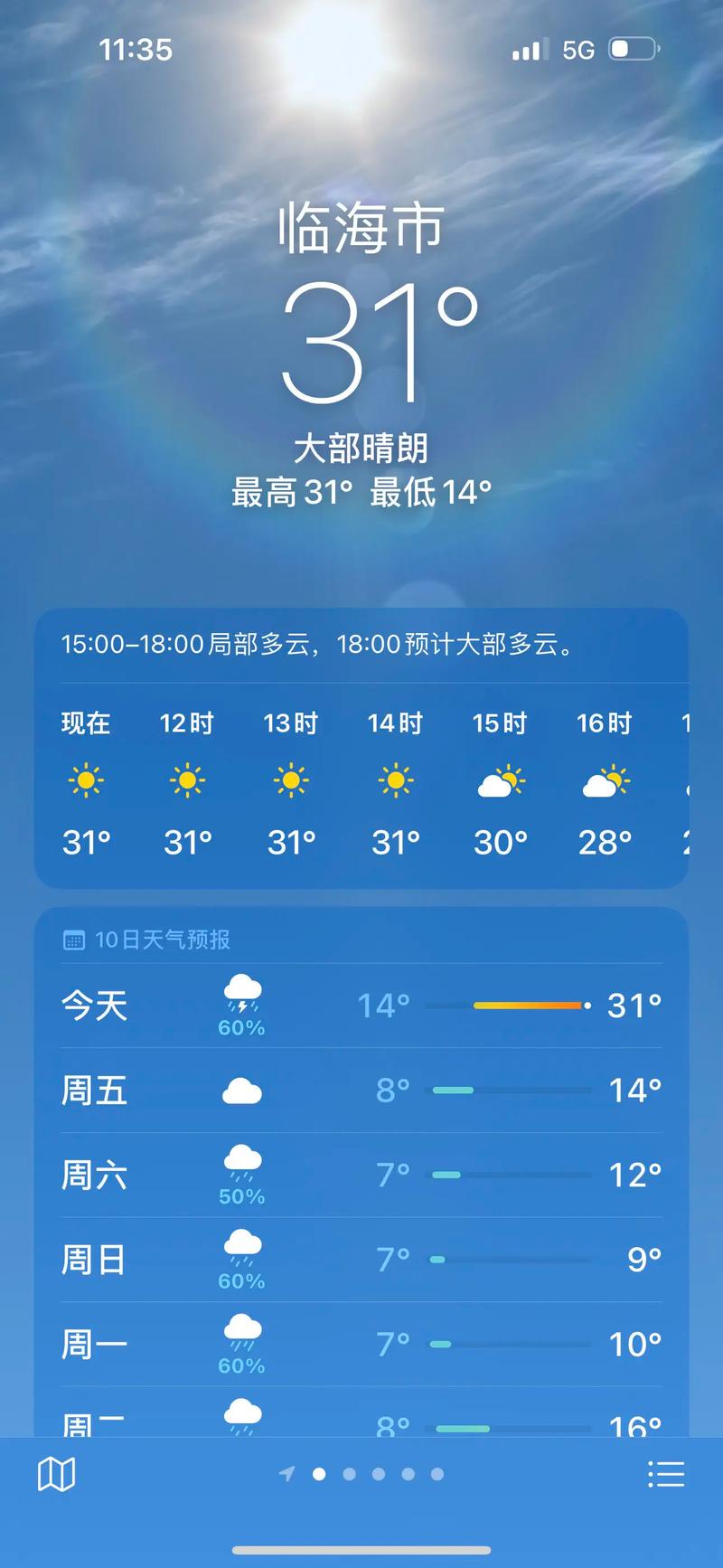
Task: Open the weather map view
Action: click(x=56, y=1474)
